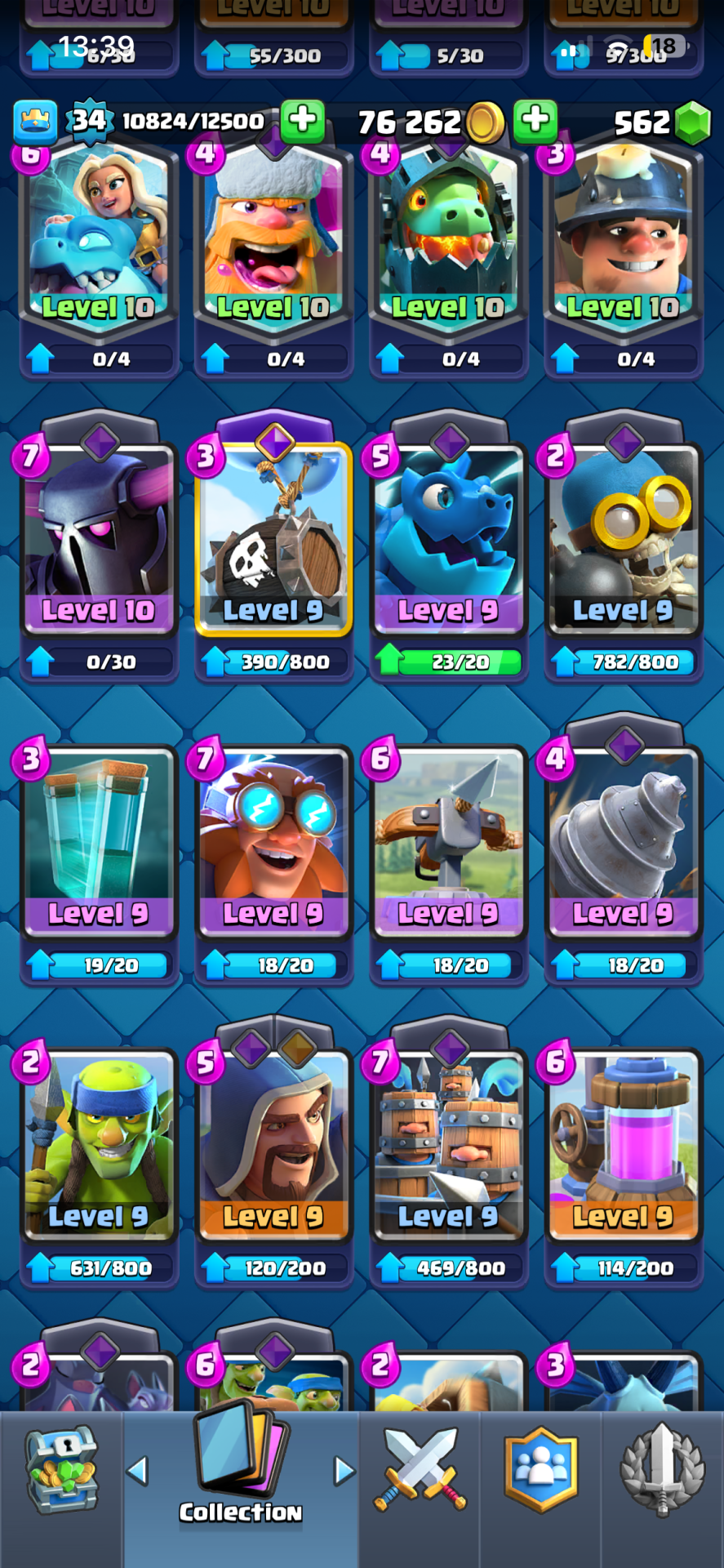Screen dimensions: 724x1568
Task: Open the gems shop via green gem
Action: coord(694,122)
